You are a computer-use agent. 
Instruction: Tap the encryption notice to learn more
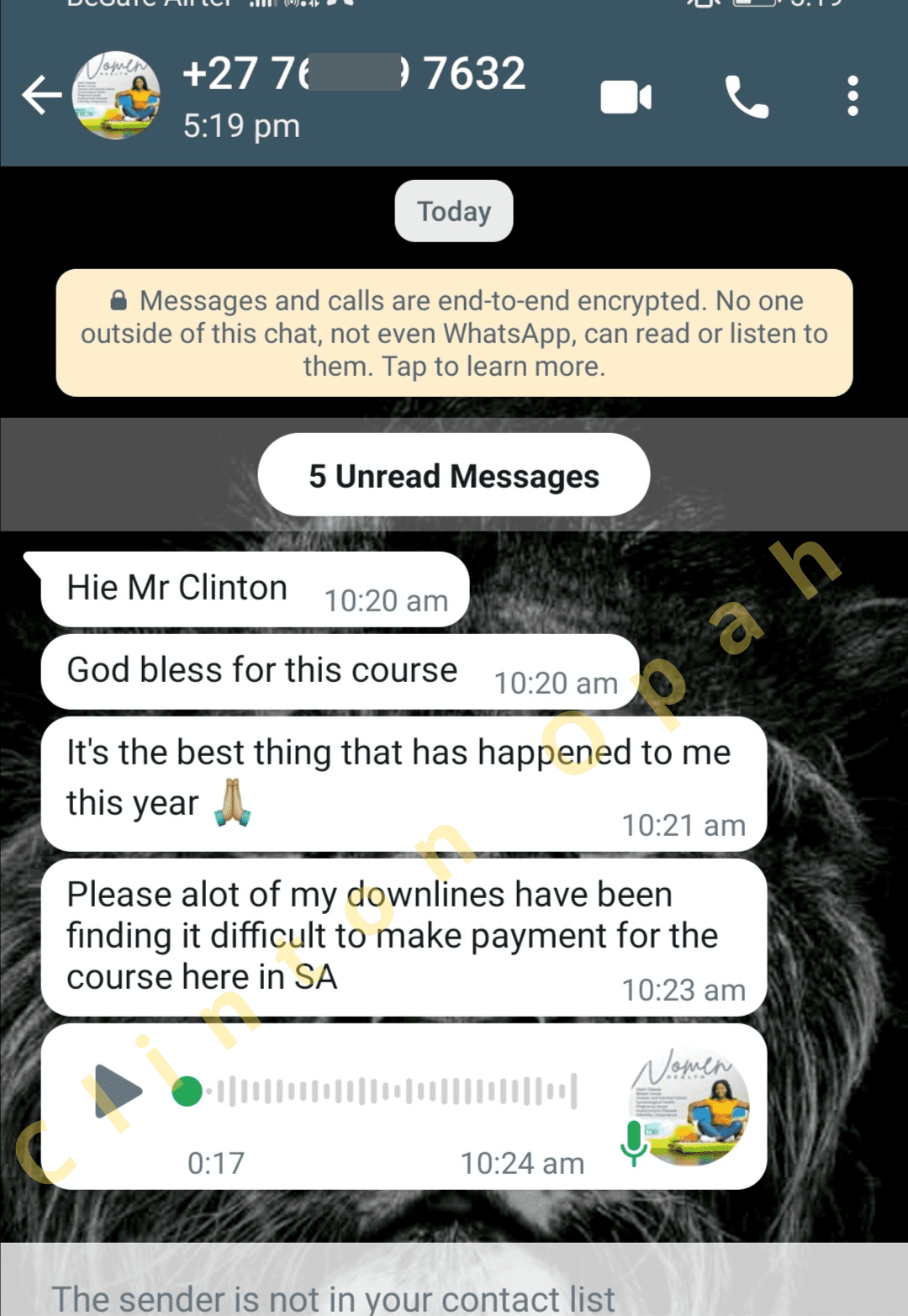click(454, 333)
